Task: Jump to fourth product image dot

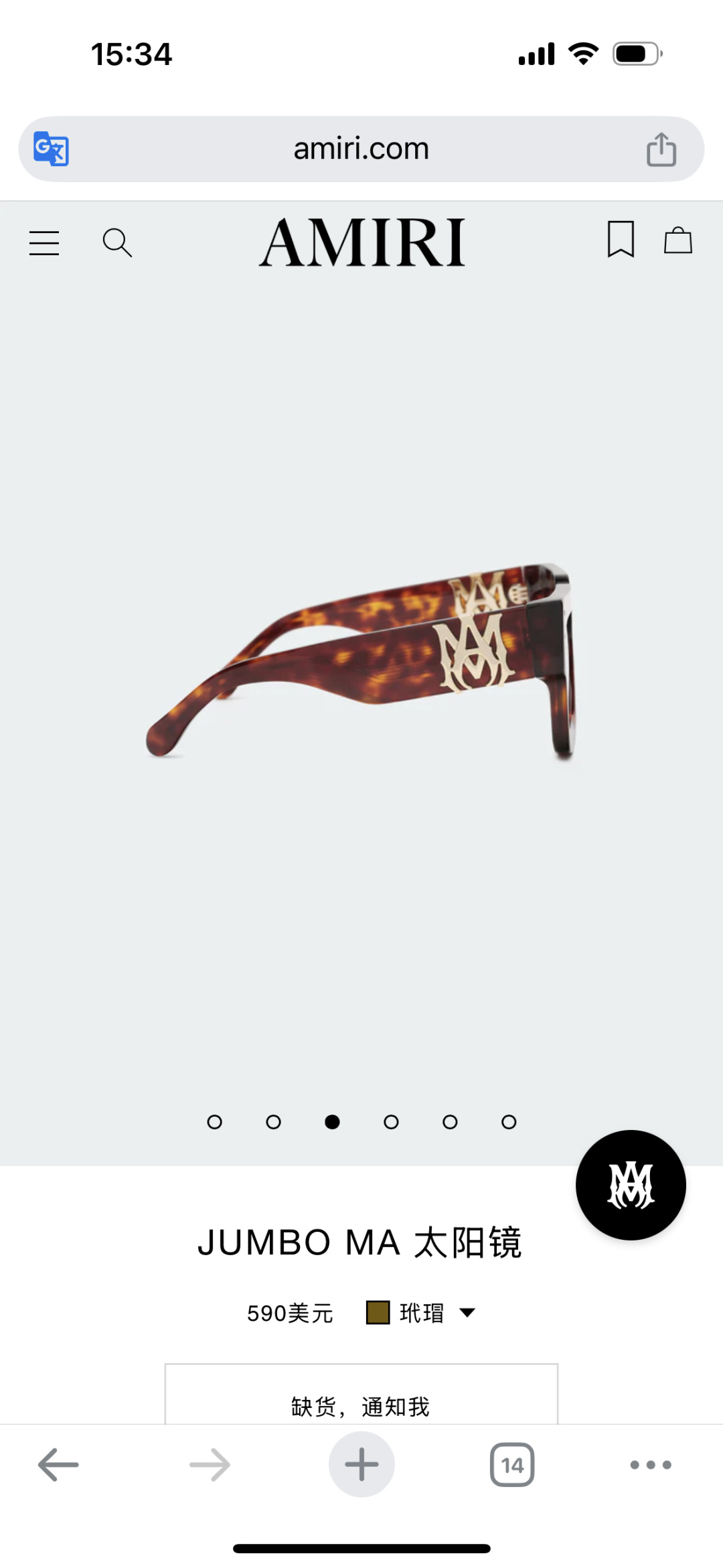Action: [391, 1122]
